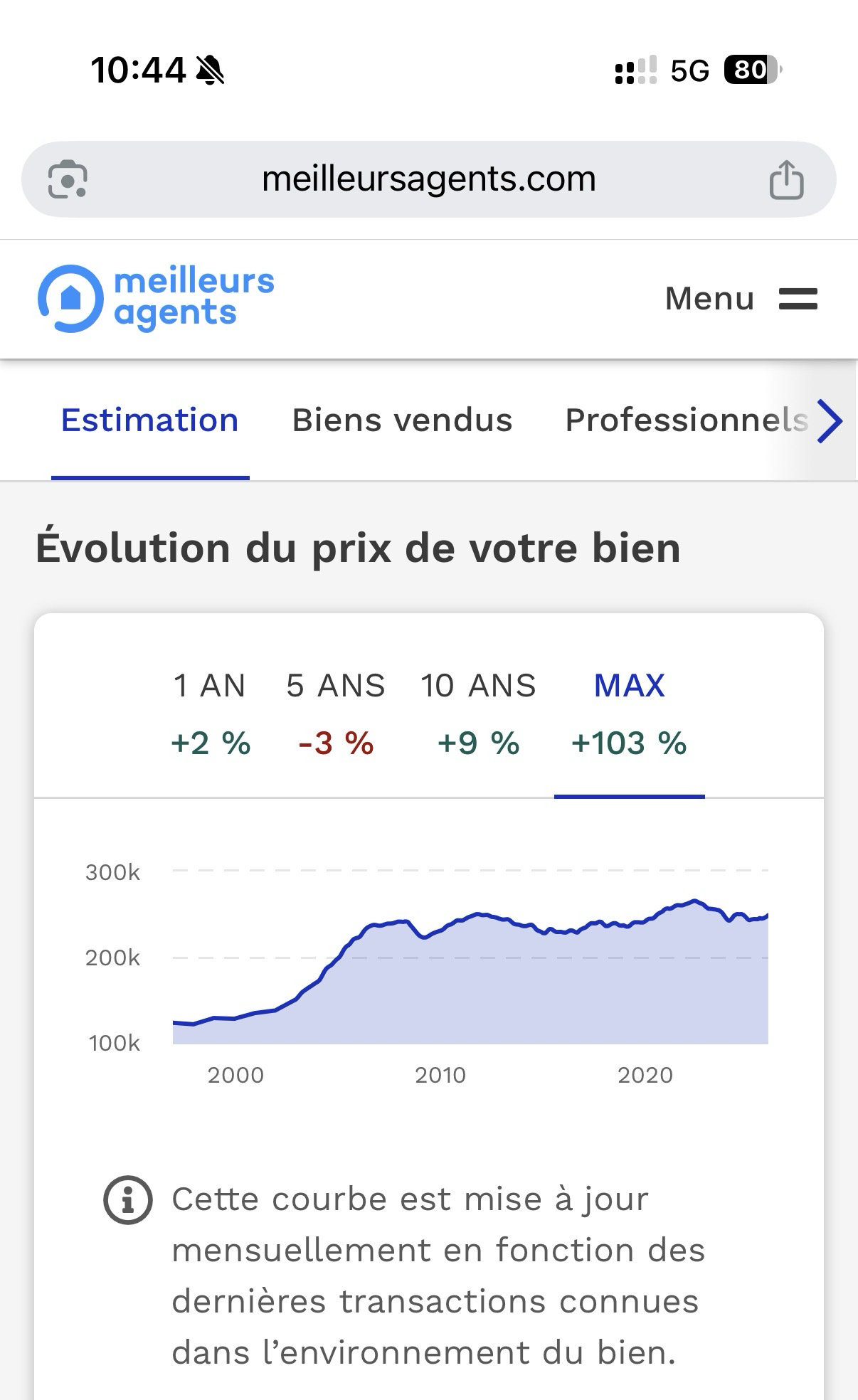Select the 1 AN price period
The height and width of the screenshot is (1400, 858).
tap(210, 714)
